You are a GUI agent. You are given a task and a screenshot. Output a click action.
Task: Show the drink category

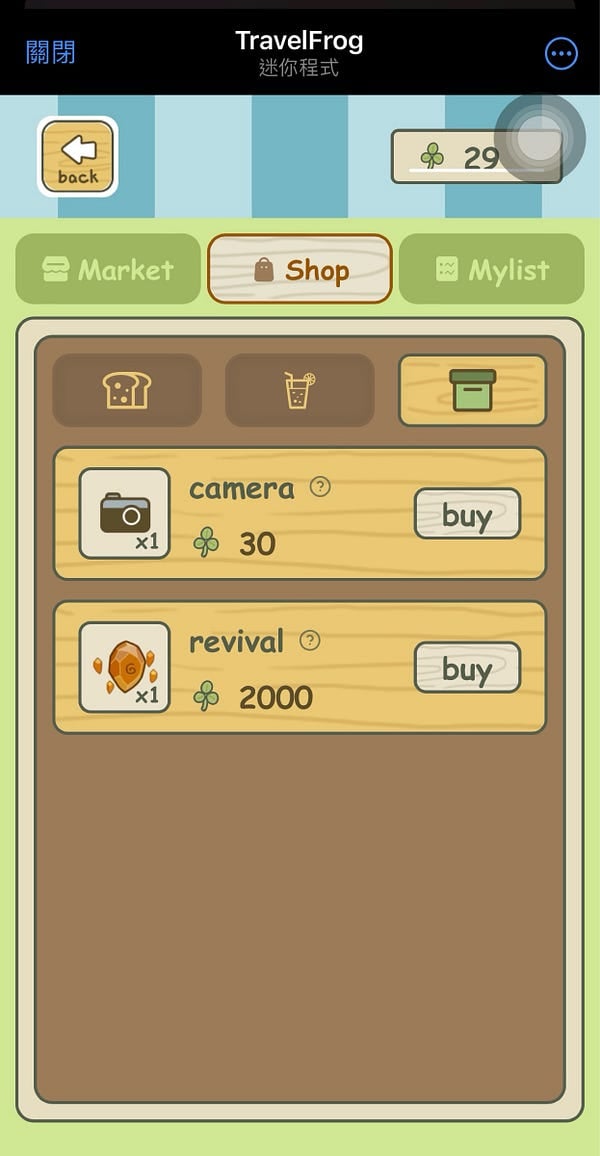pyautogui.click(x=300, y=390)
